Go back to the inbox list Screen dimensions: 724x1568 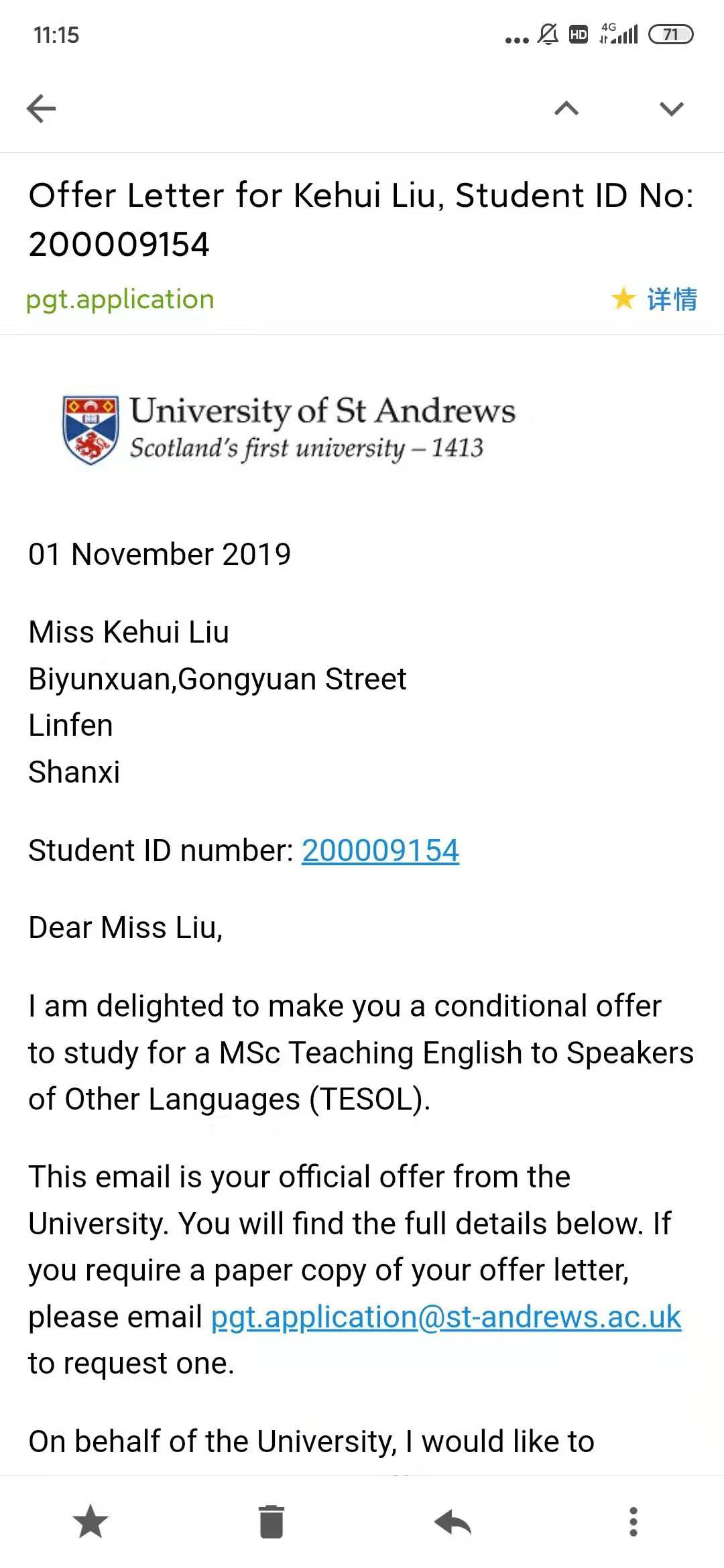41,109
